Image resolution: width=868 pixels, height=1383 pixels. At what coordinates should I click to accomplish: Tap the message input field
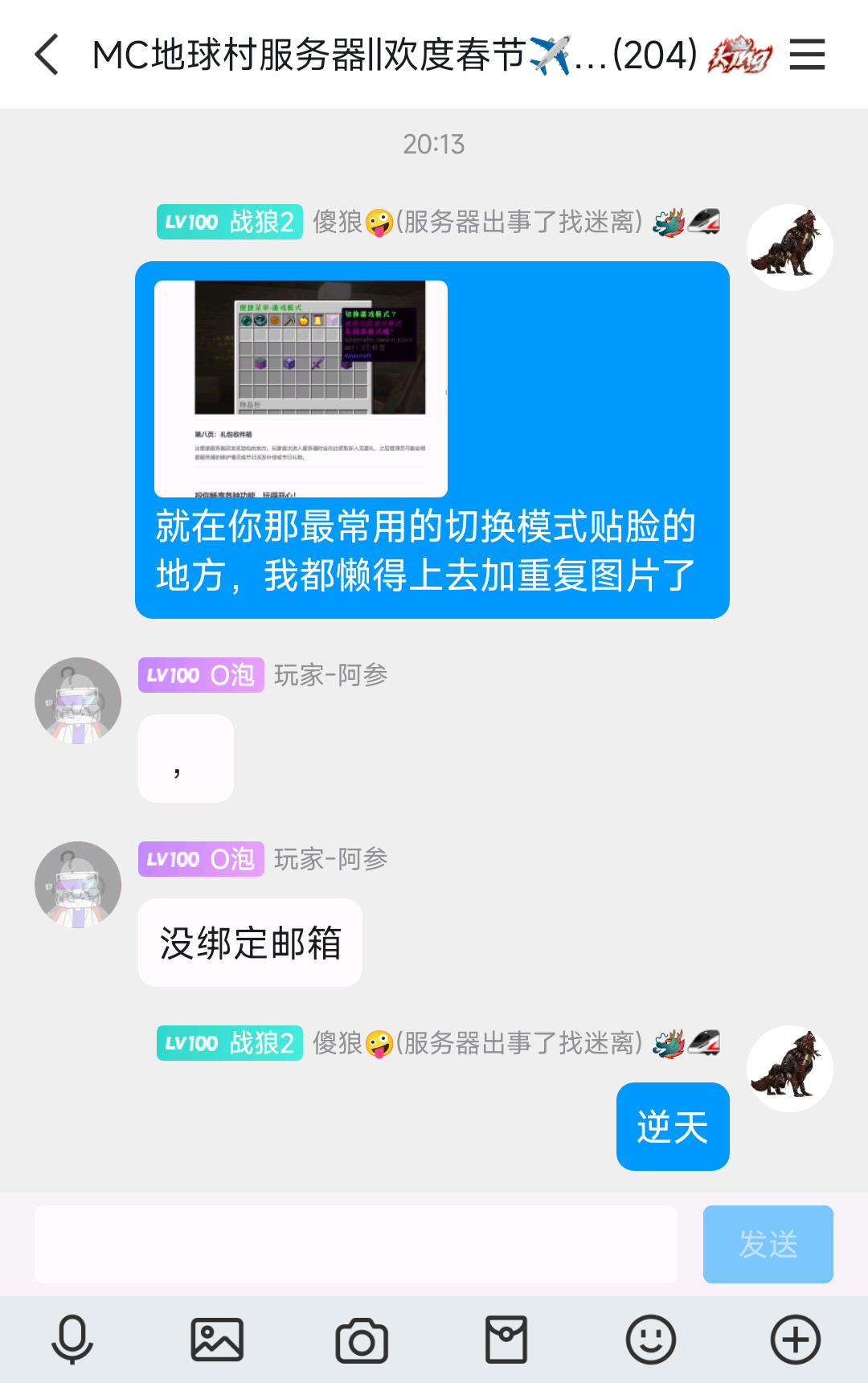[x=355, y=1244]
